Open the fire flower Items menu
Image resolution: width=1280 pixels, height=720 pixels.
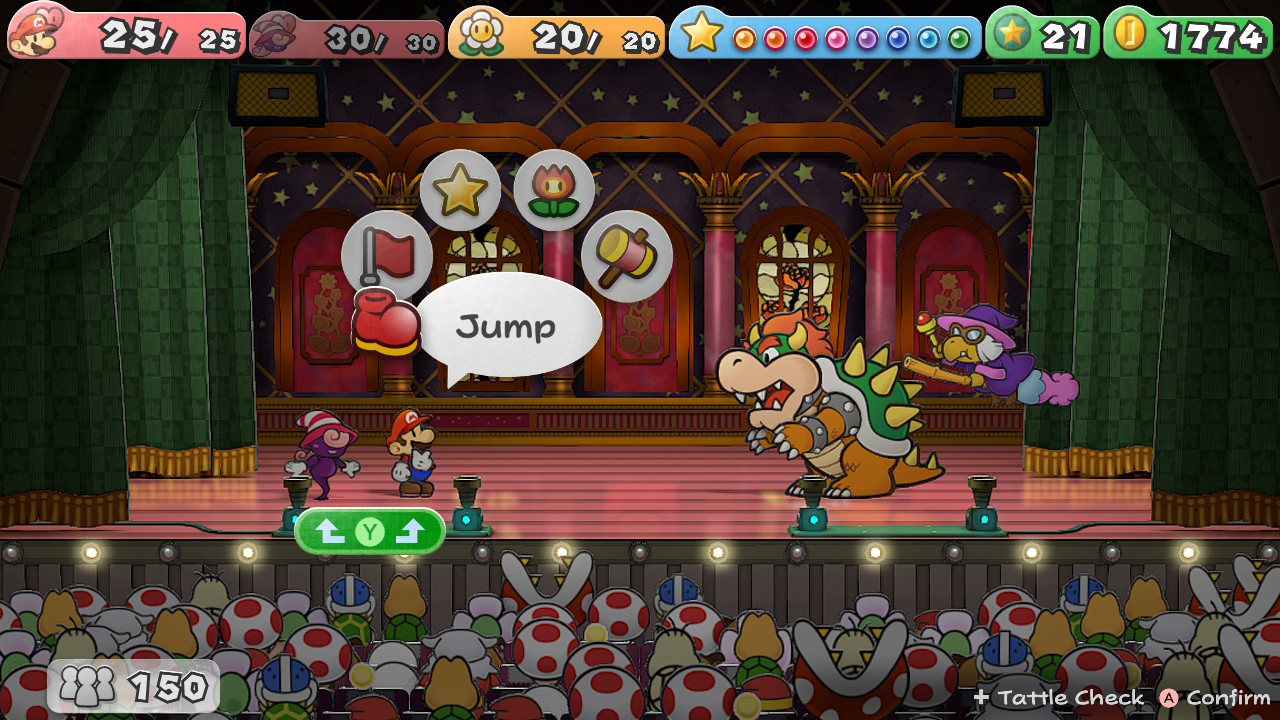pos(553,190)
